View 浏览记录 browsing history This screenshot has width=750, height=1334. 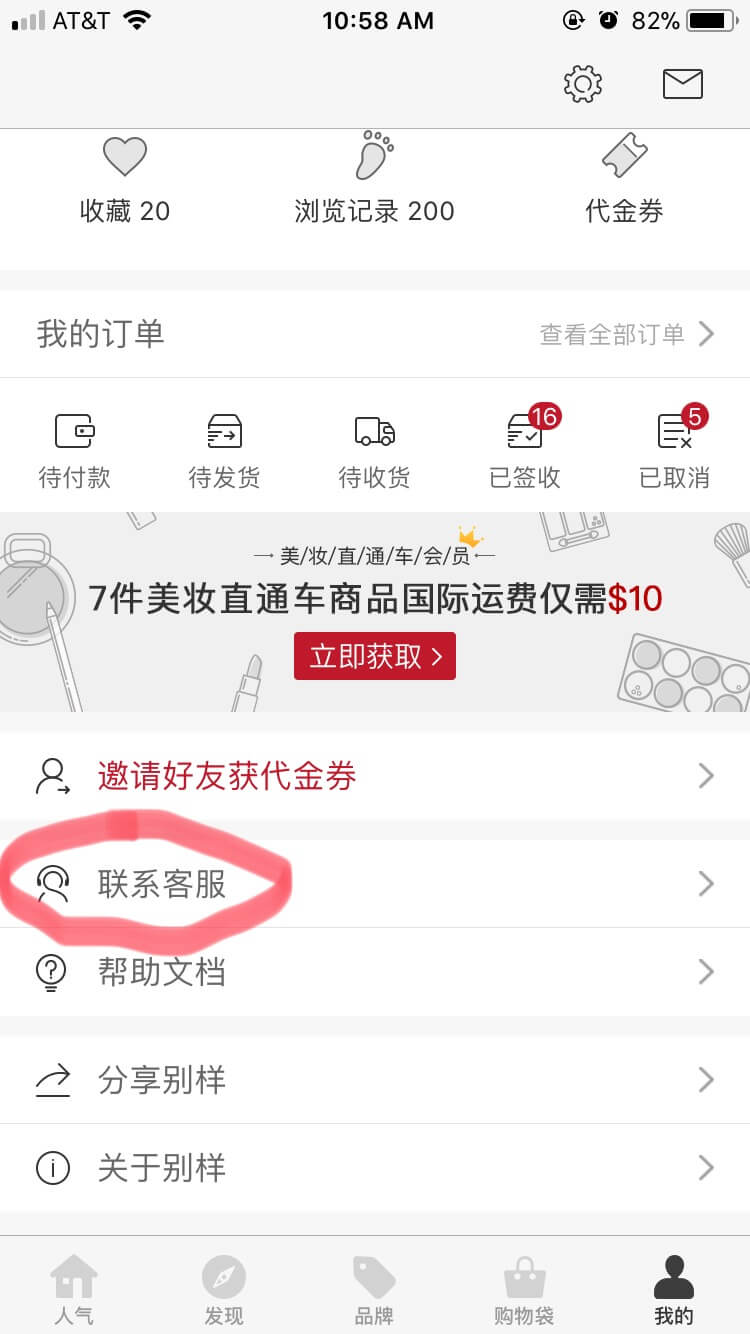click(x=375, y=180)
